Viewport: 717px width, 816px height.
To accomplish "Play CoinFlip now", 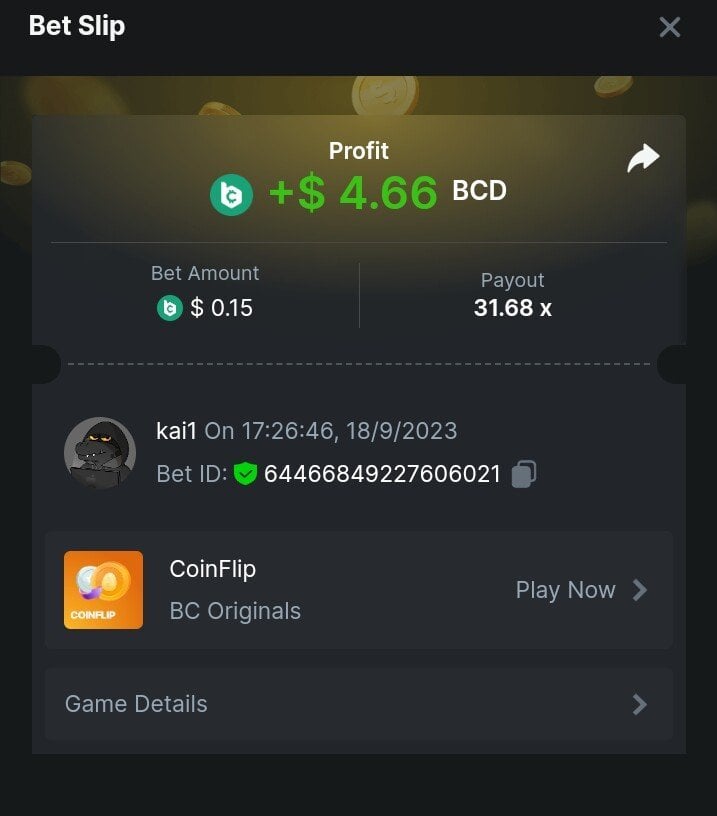I will pos(581,590).
